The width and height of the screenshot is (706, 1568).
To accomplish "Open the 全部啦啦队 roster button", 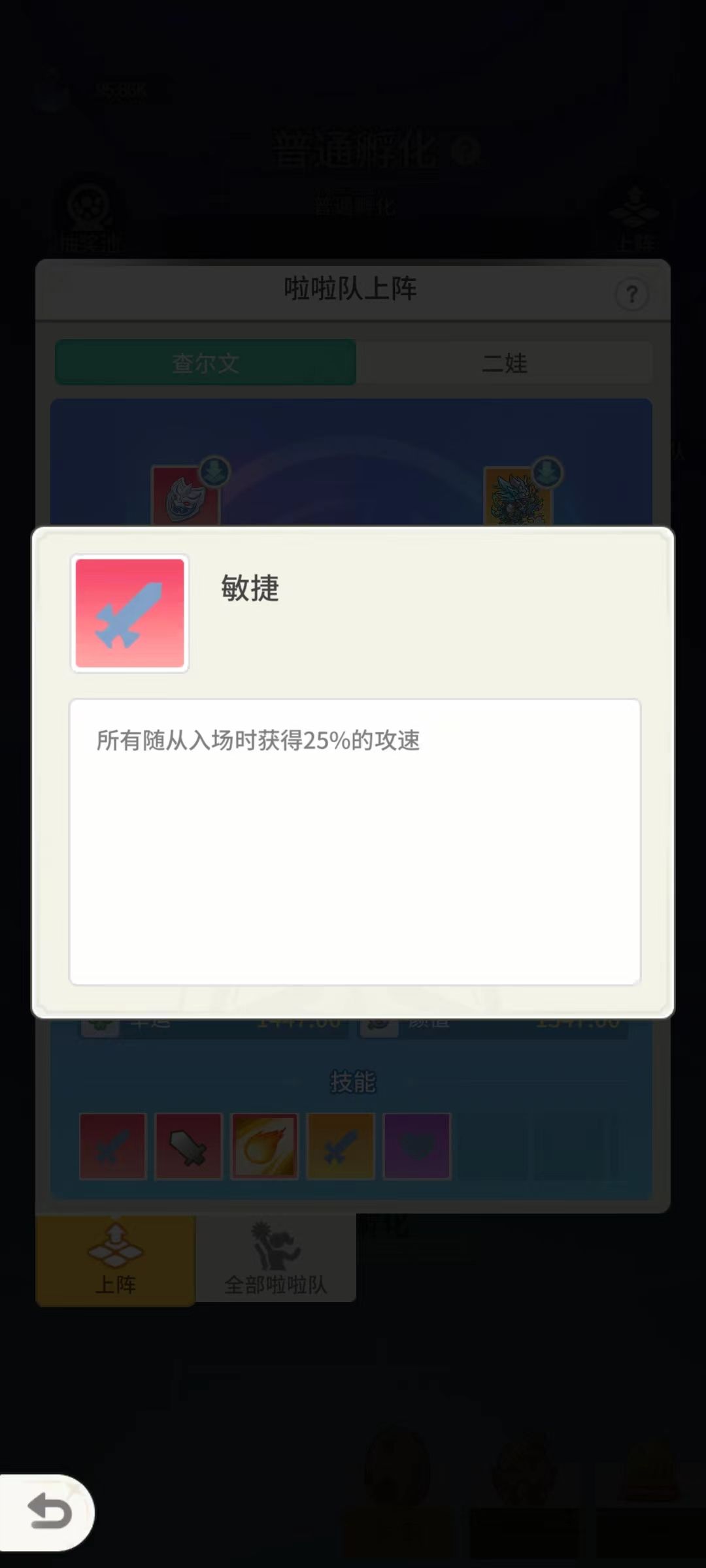I will coord(277,1258).
